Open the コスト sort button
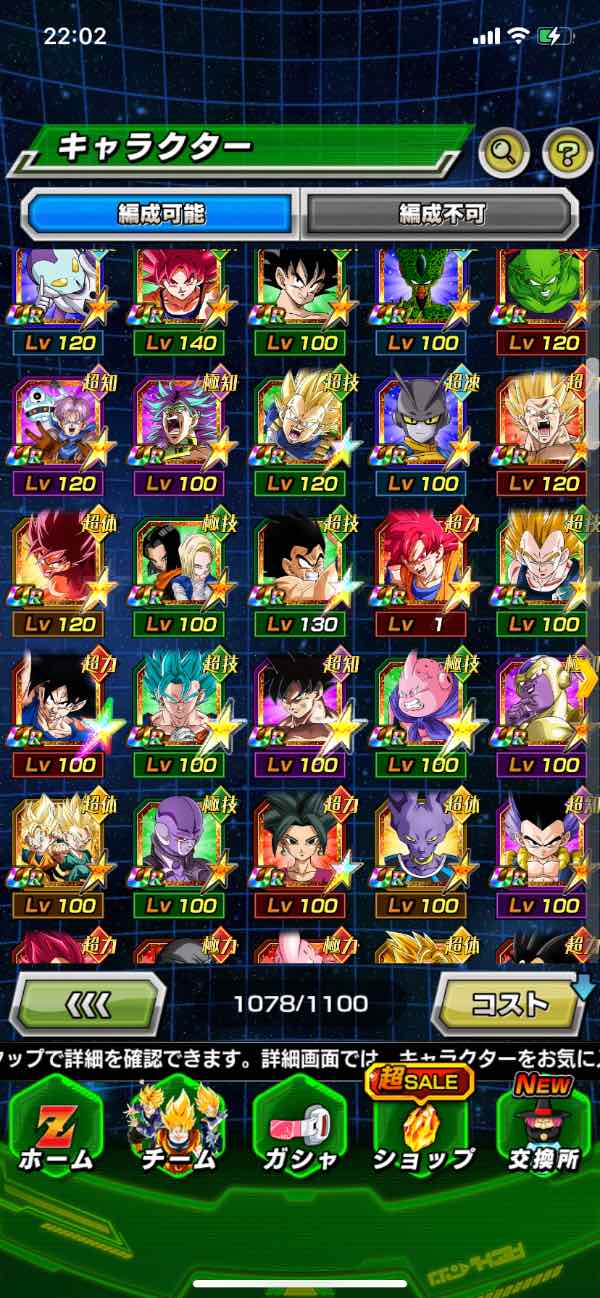Image resolution: width=600 pixels, height=1298 pixels. click(x=508, y=1002)
